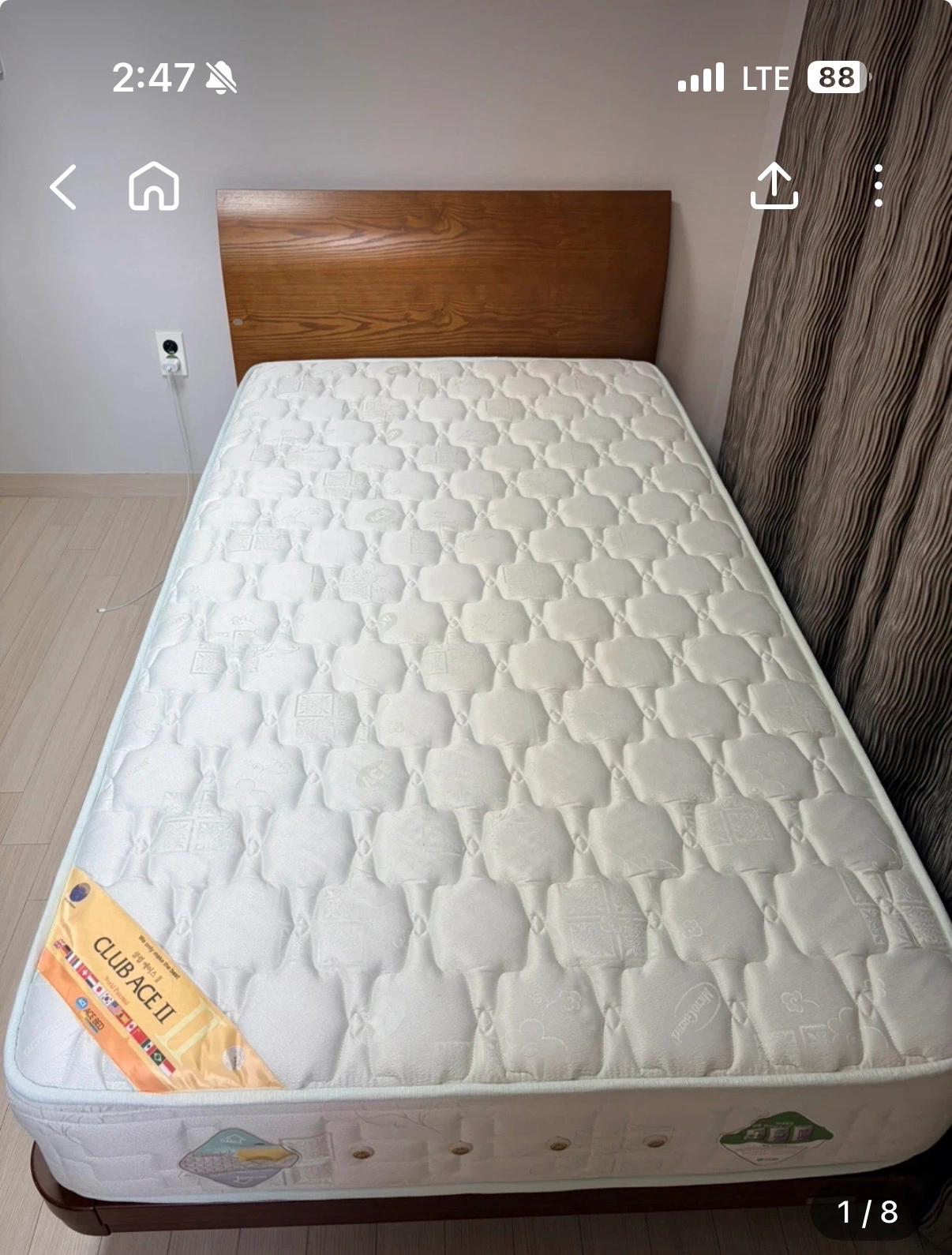Viewport: 952px width, 1255px height.
Task: Go back using the arrow icon
Action: (63, 187)
